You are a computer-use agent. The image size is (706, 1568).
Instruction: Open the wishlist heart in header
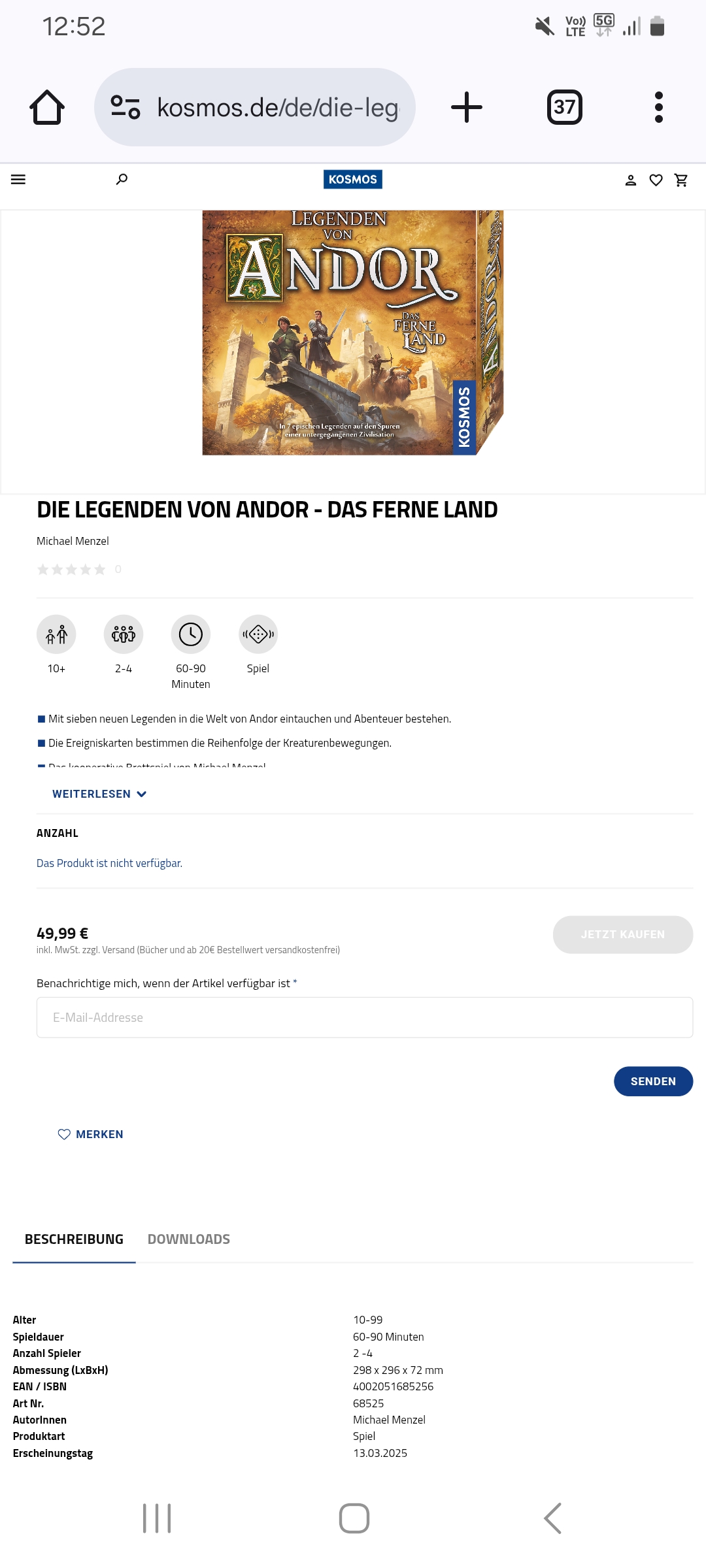tap(656, 180)
